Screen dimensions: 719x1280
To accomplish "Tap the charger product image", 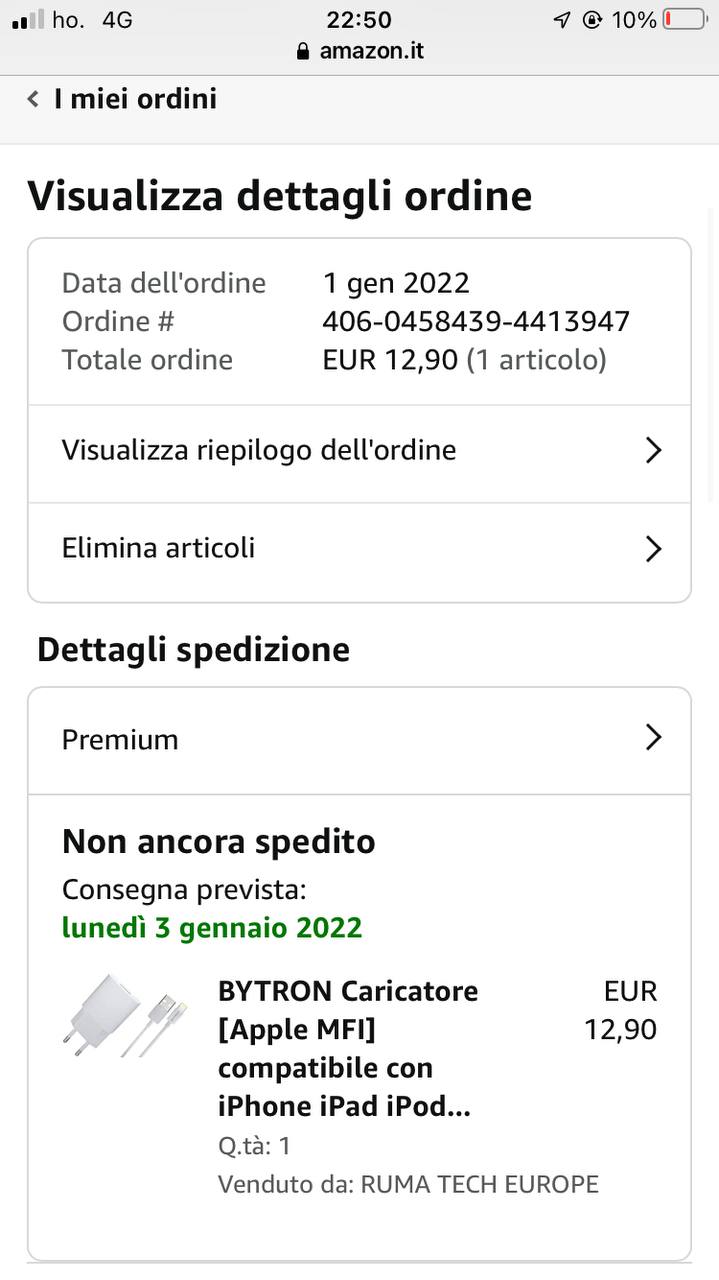I will click(124, 1016).
